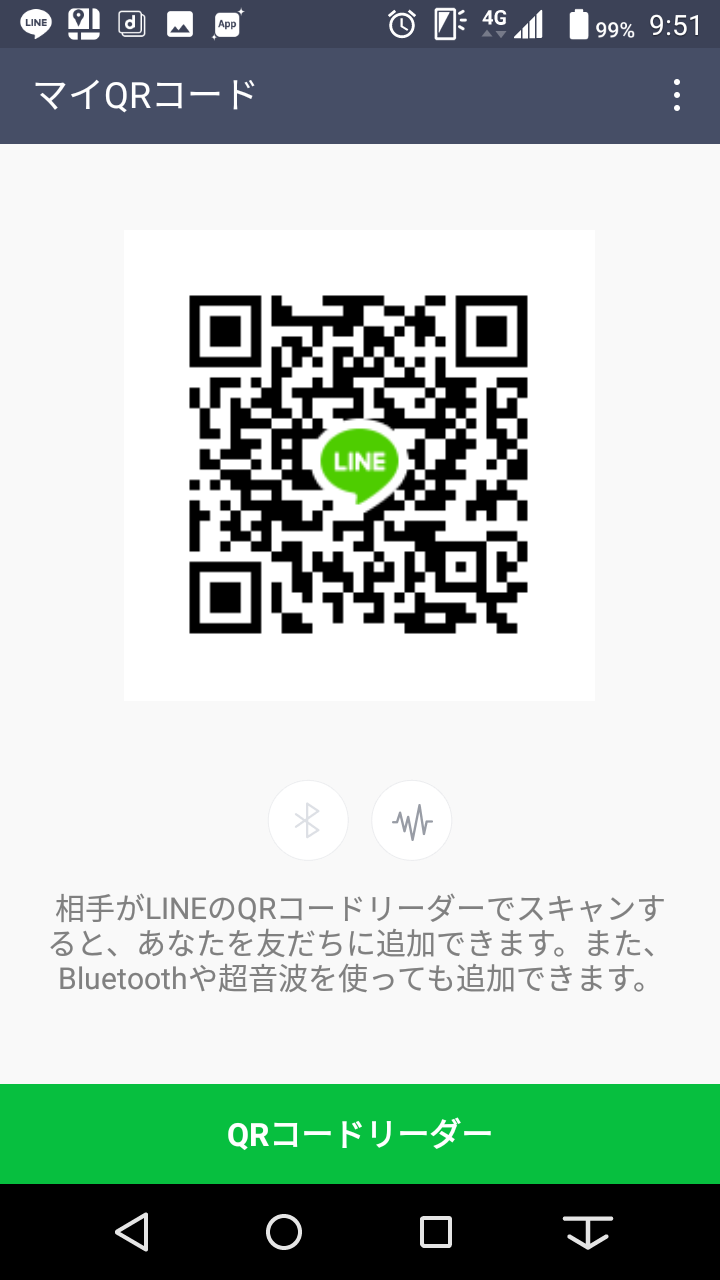The width and height of the screenshot is (720, 1280).
Task: Tap the system home button
Action: (x=284, y=1232)
